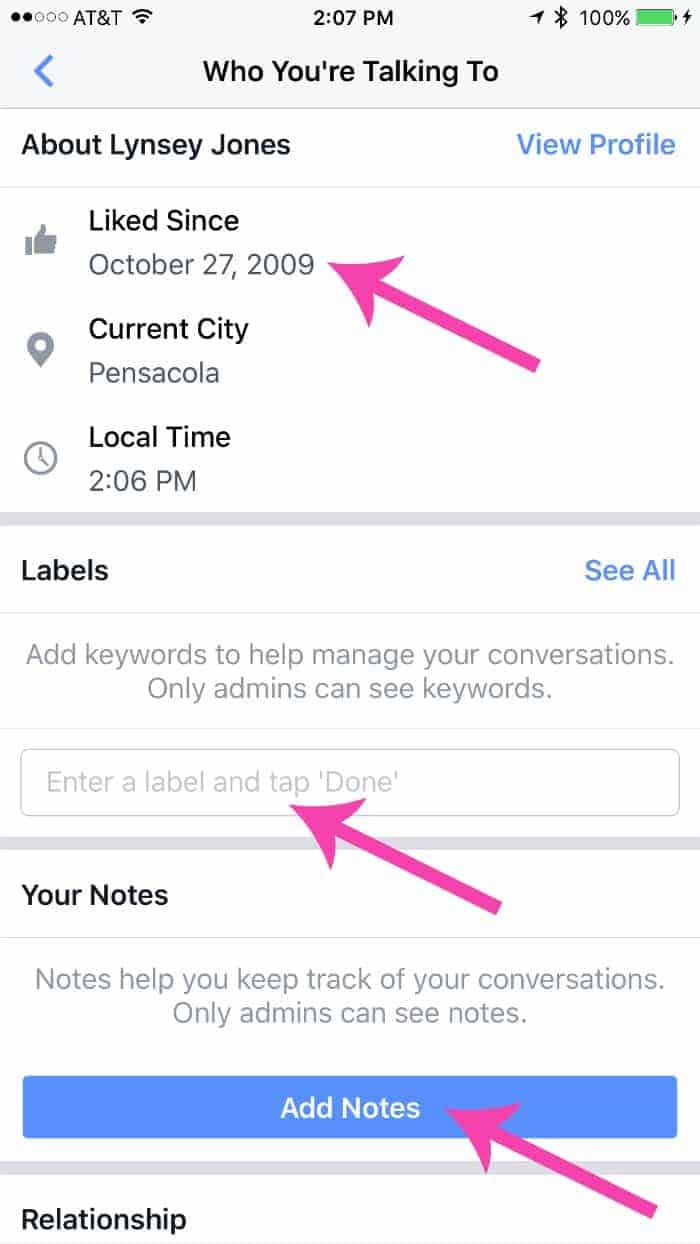The height and width of the screenshot is (1244, 700).
Task: Open View Profile for Lynsey Jones
Action: 596,144
